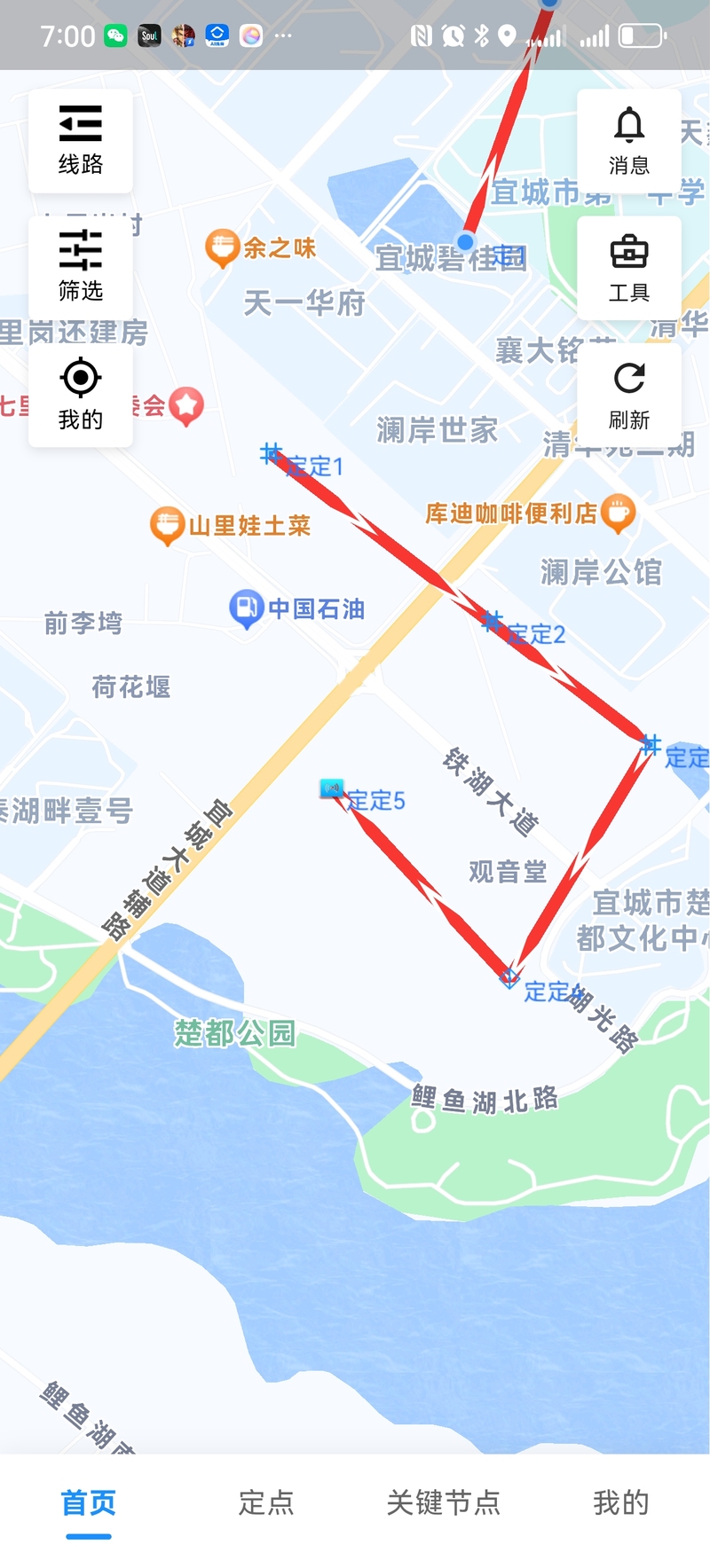
Task: Locate my position with the map 我的 button
Action: [x=81, y=395]
